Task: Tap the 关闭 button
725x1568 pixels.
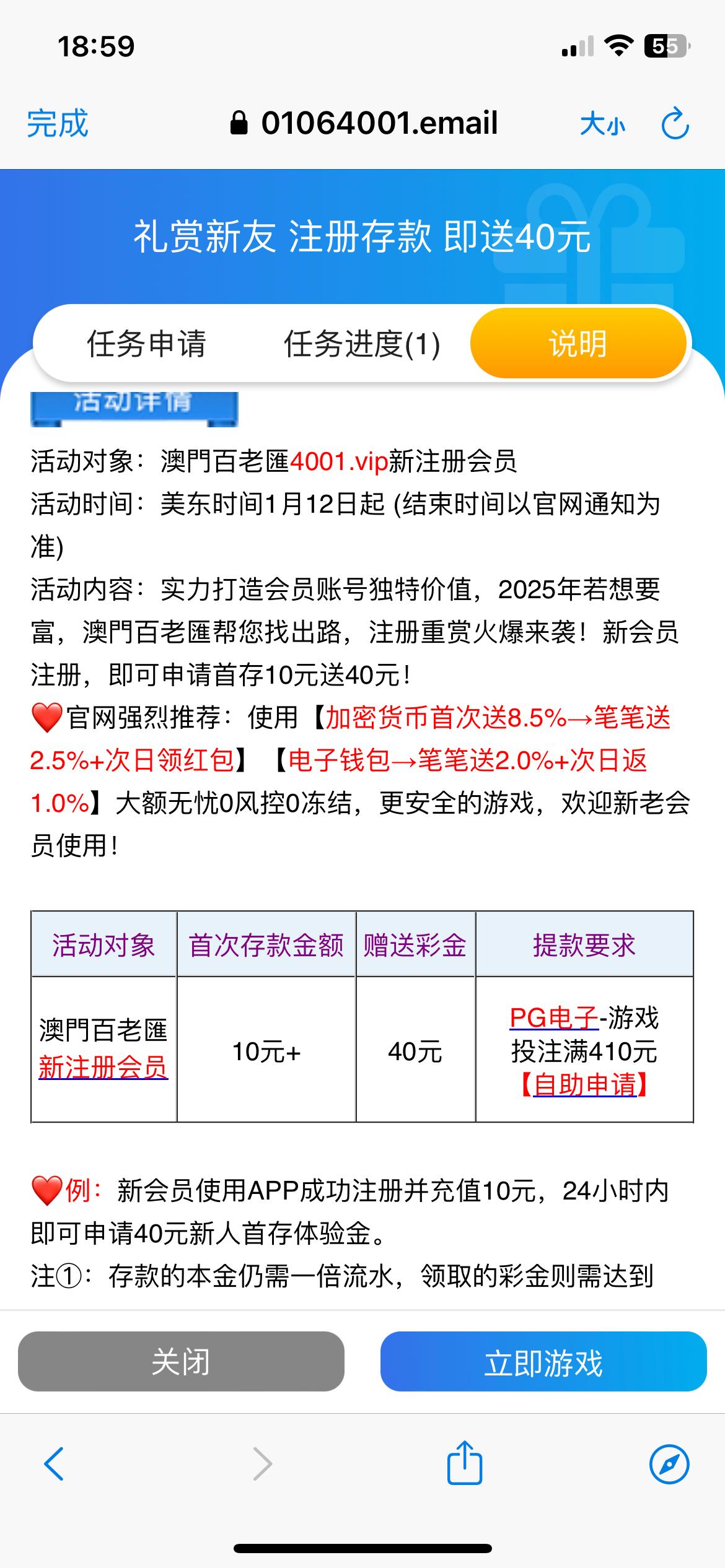Action: click(x=181, y=1362)
